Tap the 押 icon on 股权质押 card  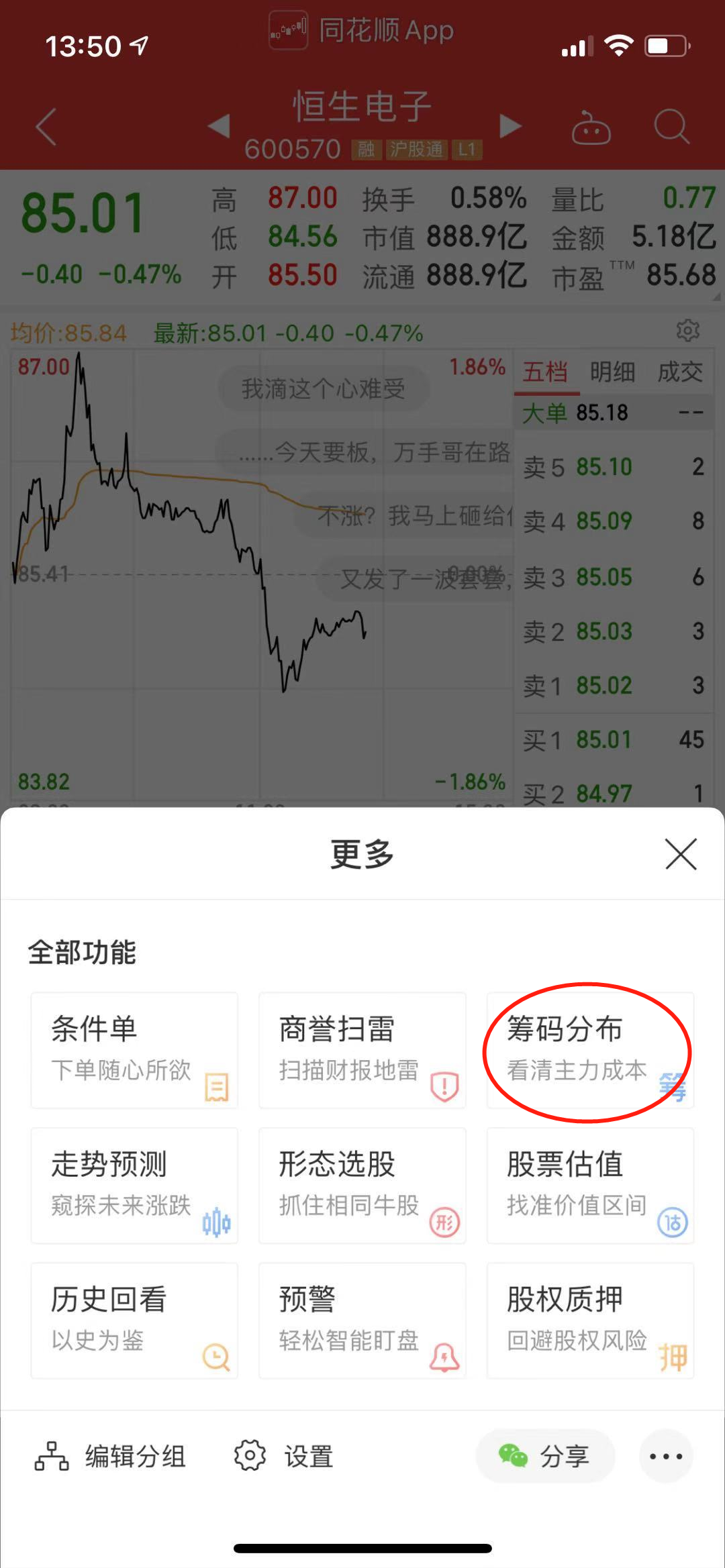point(675,1357)
